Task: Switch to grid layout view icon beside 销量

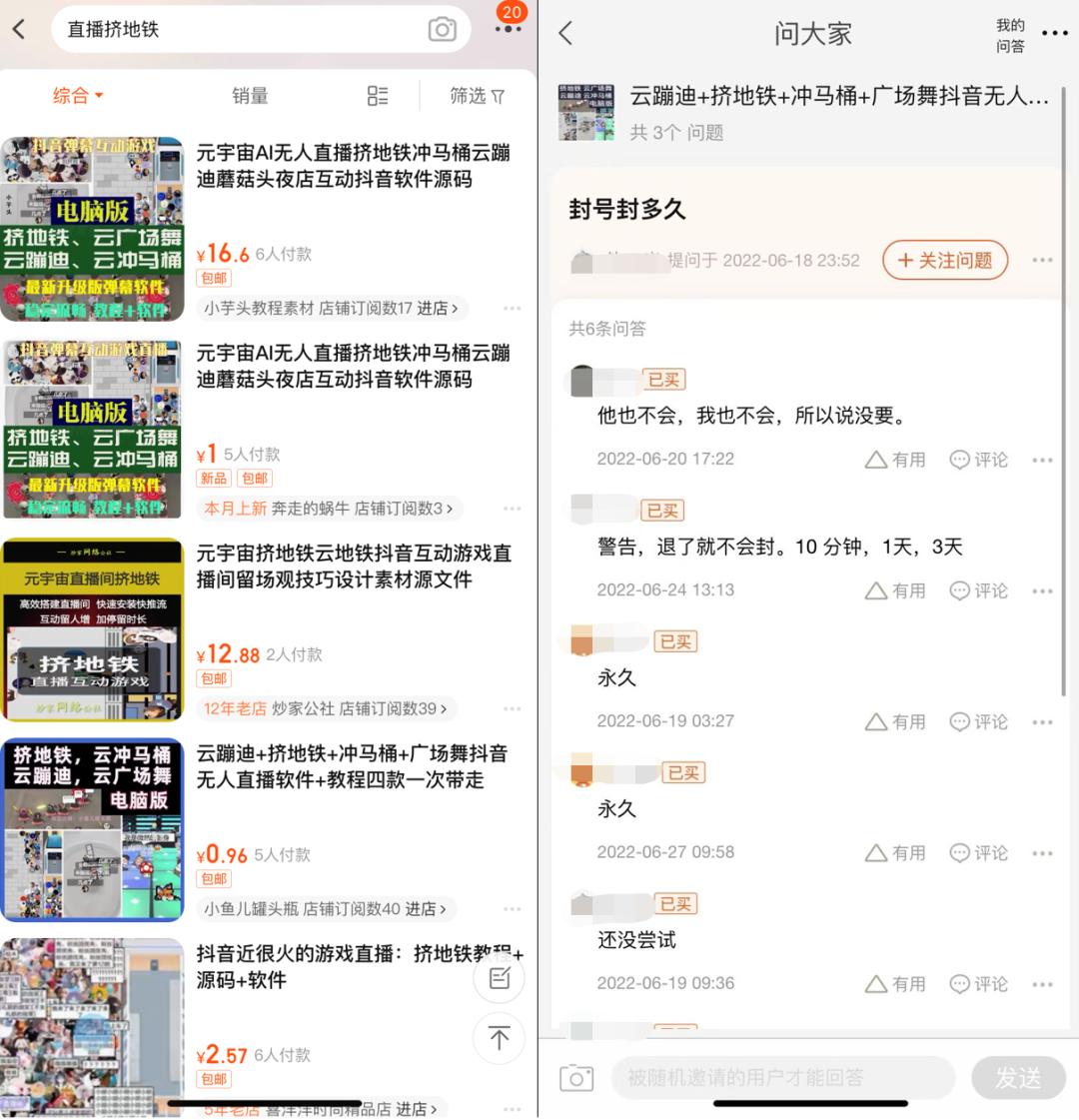Action: (x=378, y=95)
